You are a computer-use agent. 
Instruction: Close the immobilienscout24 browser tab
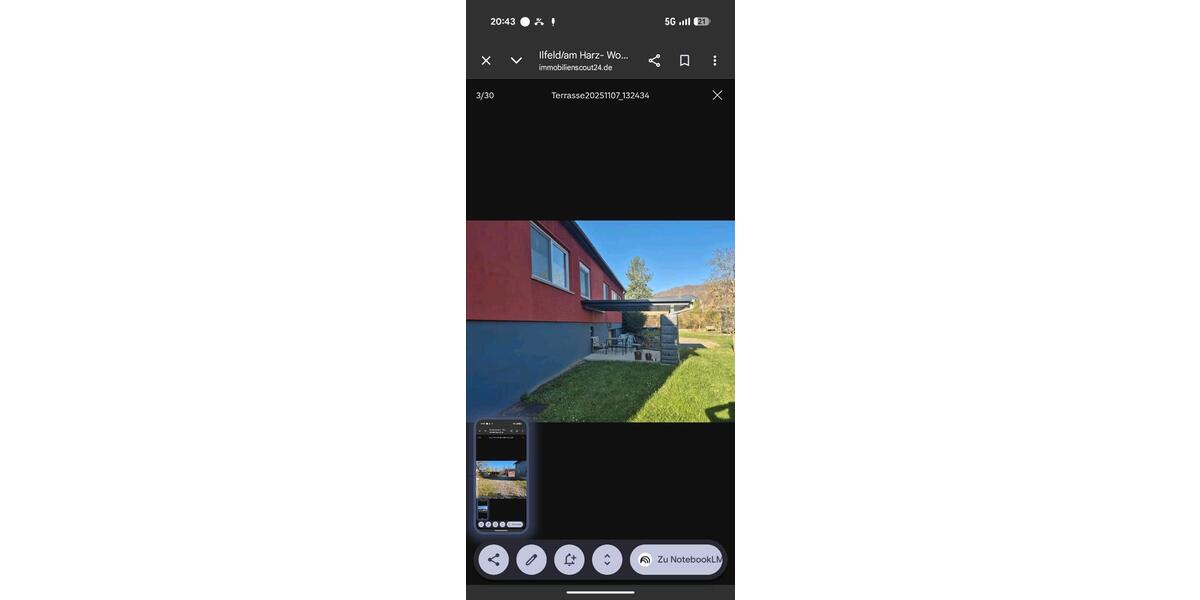(486, 61)
